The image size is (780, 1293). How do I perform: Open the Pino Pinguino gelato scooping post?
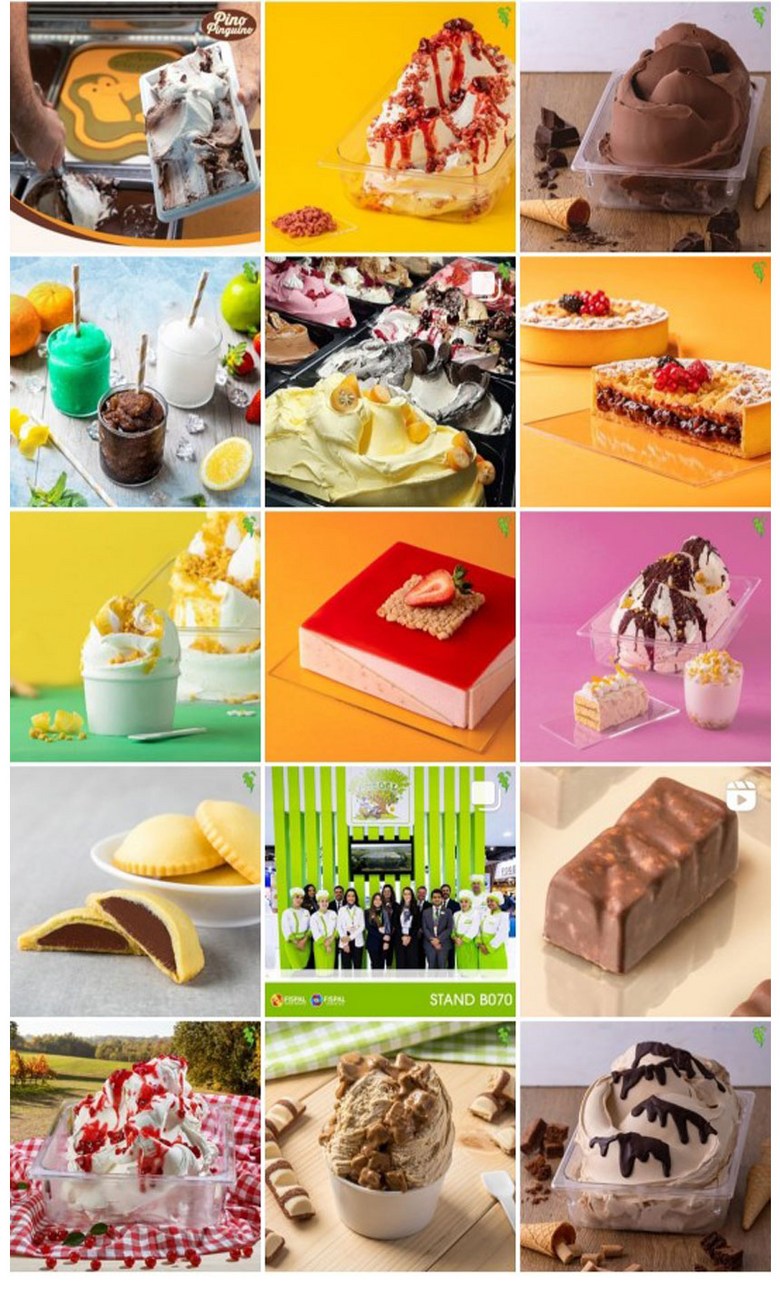(x=135, y=126)
